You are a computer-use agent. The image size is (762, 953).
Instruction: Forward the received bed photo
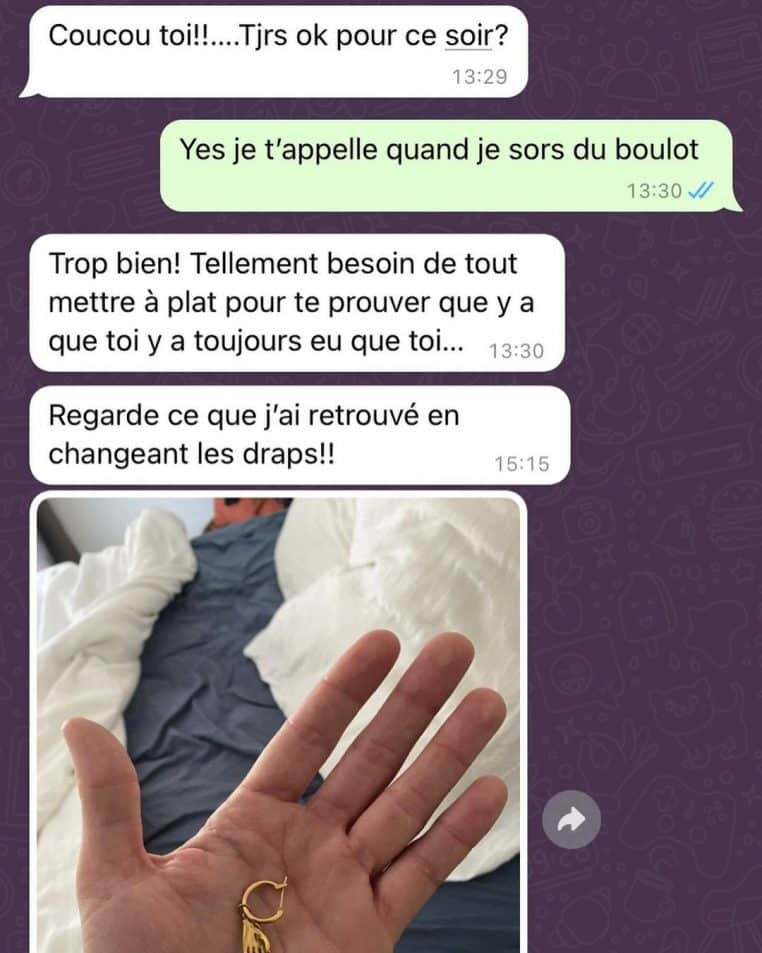571,821
